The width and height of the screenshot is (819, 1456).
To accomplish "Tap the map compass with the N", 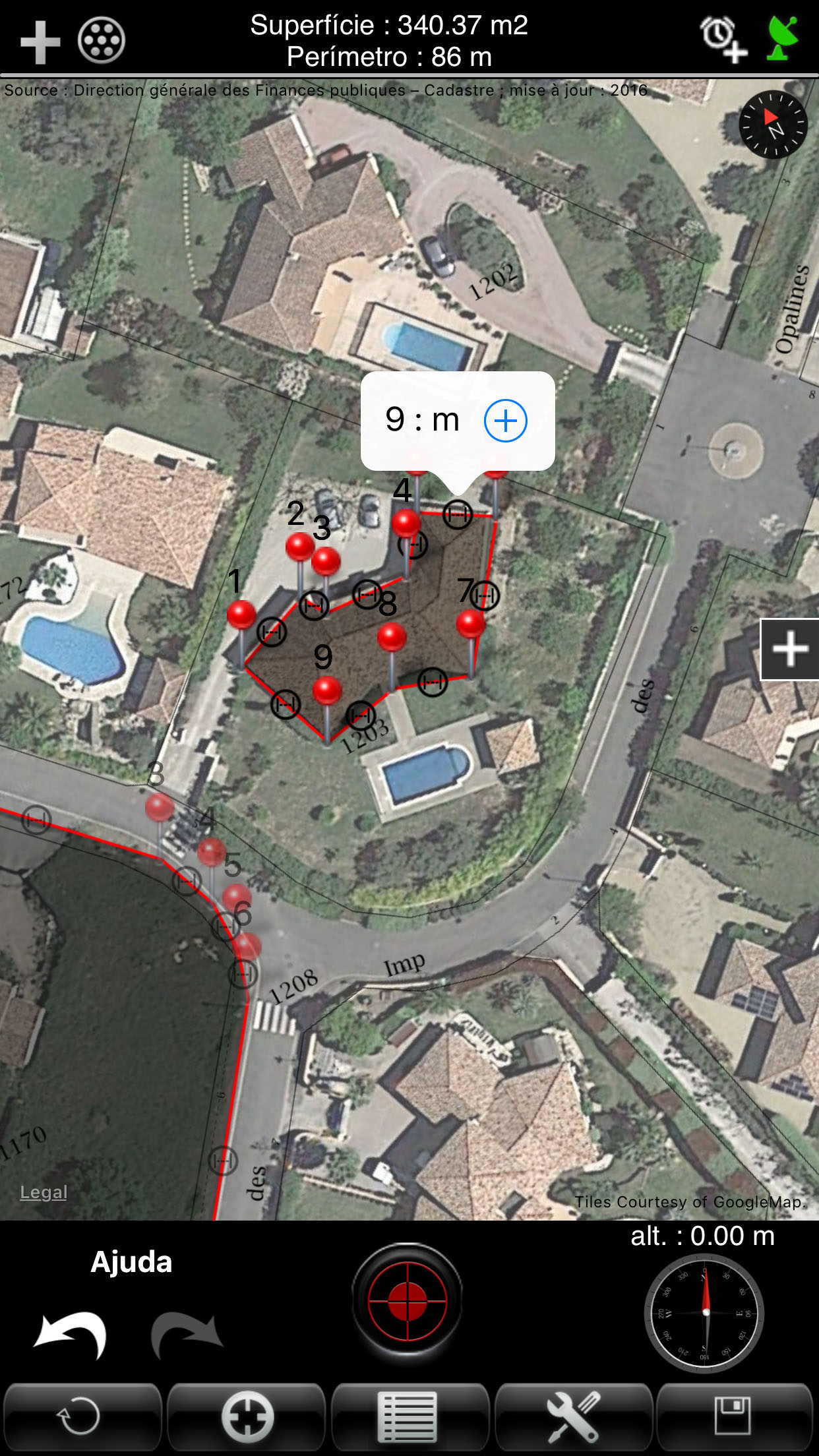I will pyautogui.click(x=773, y=125).
